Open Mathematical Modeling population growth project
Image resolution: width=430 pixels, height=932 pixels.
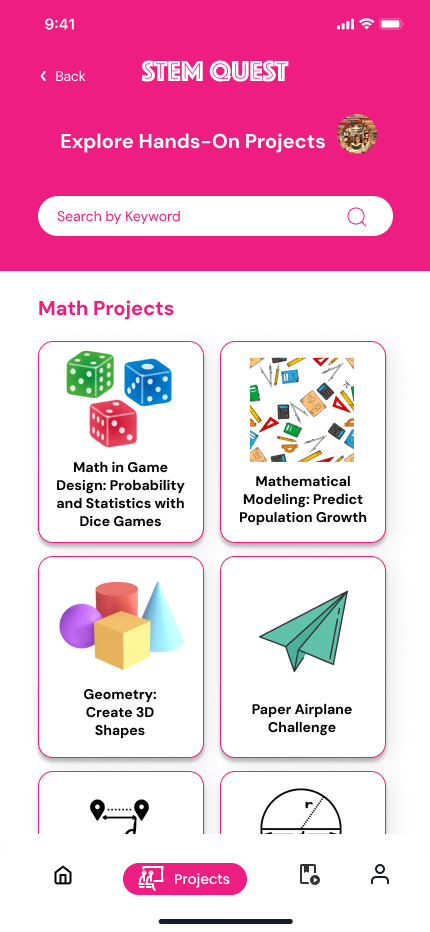(303, 442)
